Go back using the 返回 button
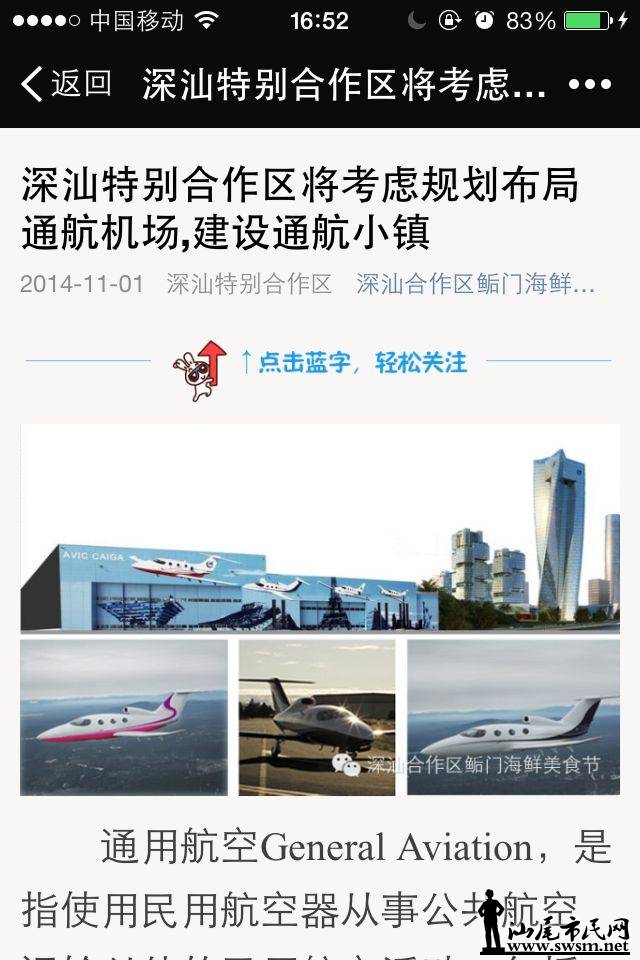The width and height of the screenshot is (640, 960). [x=66, y=84]
